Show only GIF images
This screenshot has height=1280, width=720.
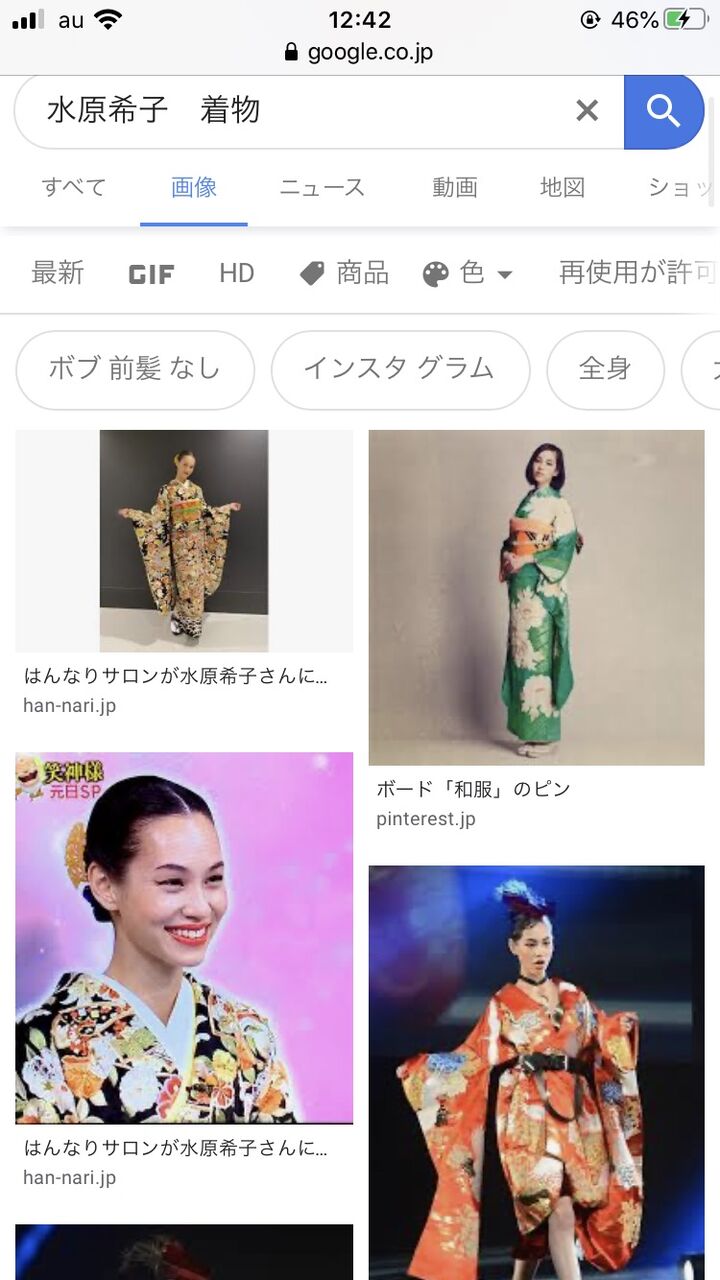[x=151, y=274]
